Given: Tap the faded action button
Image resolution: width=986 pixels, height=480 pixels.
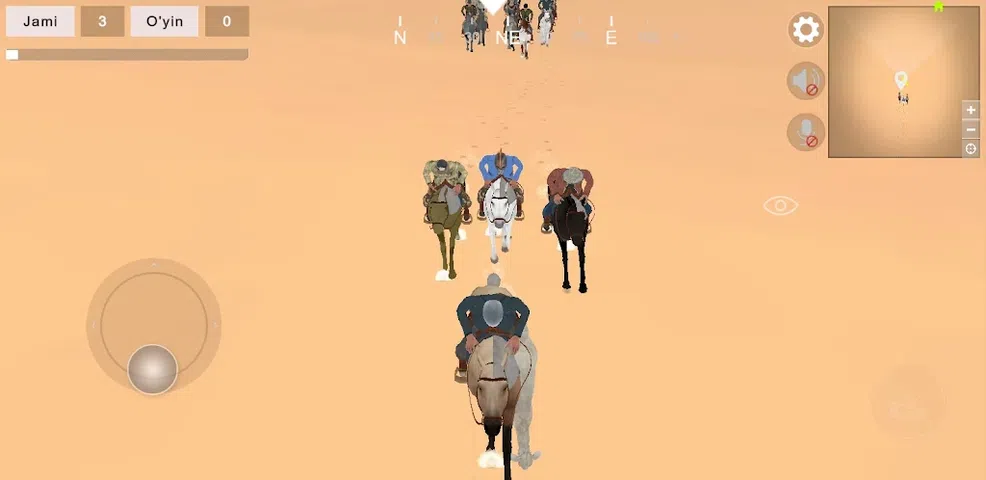Looking at the screenshot, I should [906, 406].
